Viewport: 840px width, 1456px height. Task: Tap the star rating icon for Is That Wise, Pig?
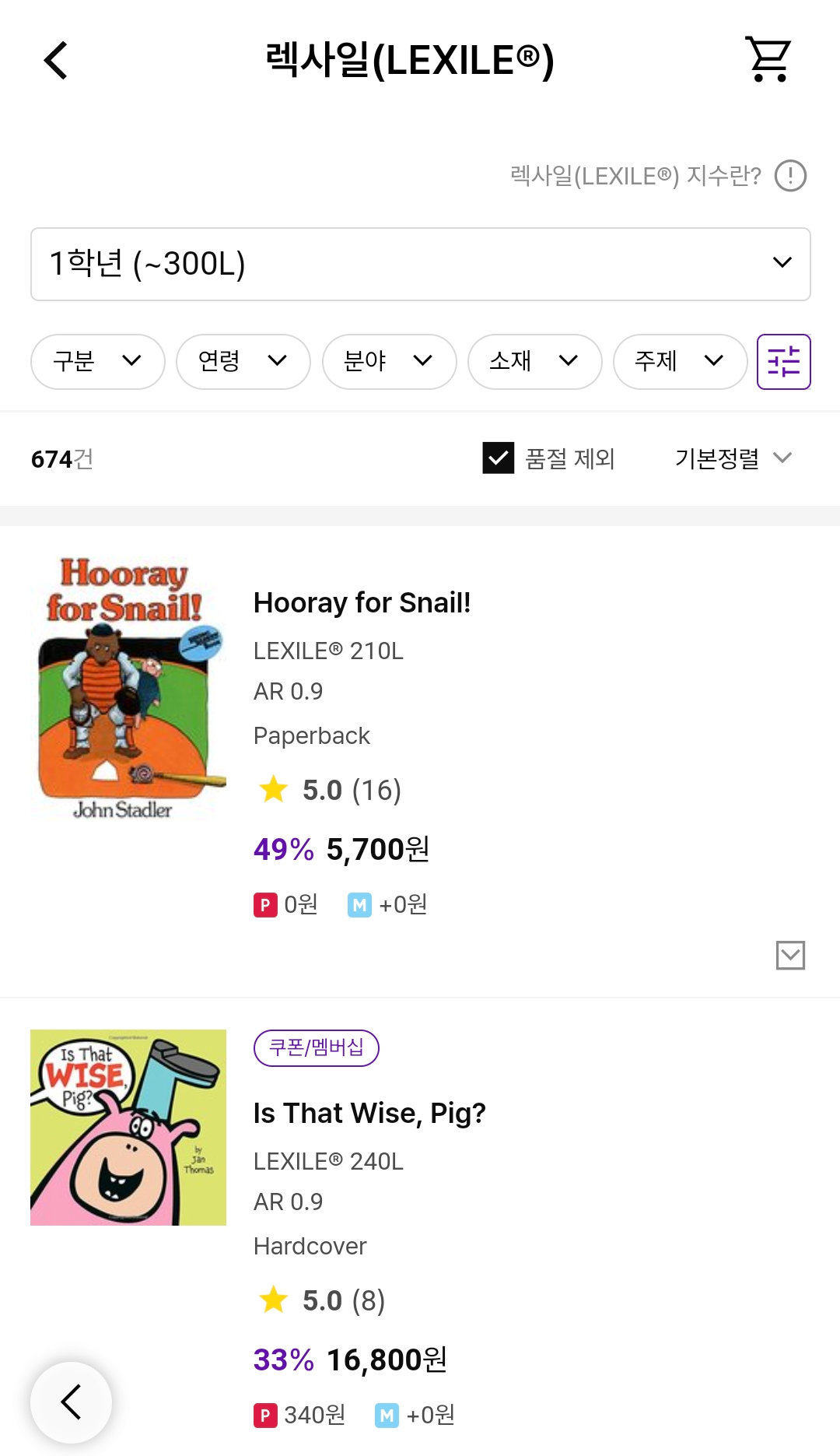(x=272, y=1299)
